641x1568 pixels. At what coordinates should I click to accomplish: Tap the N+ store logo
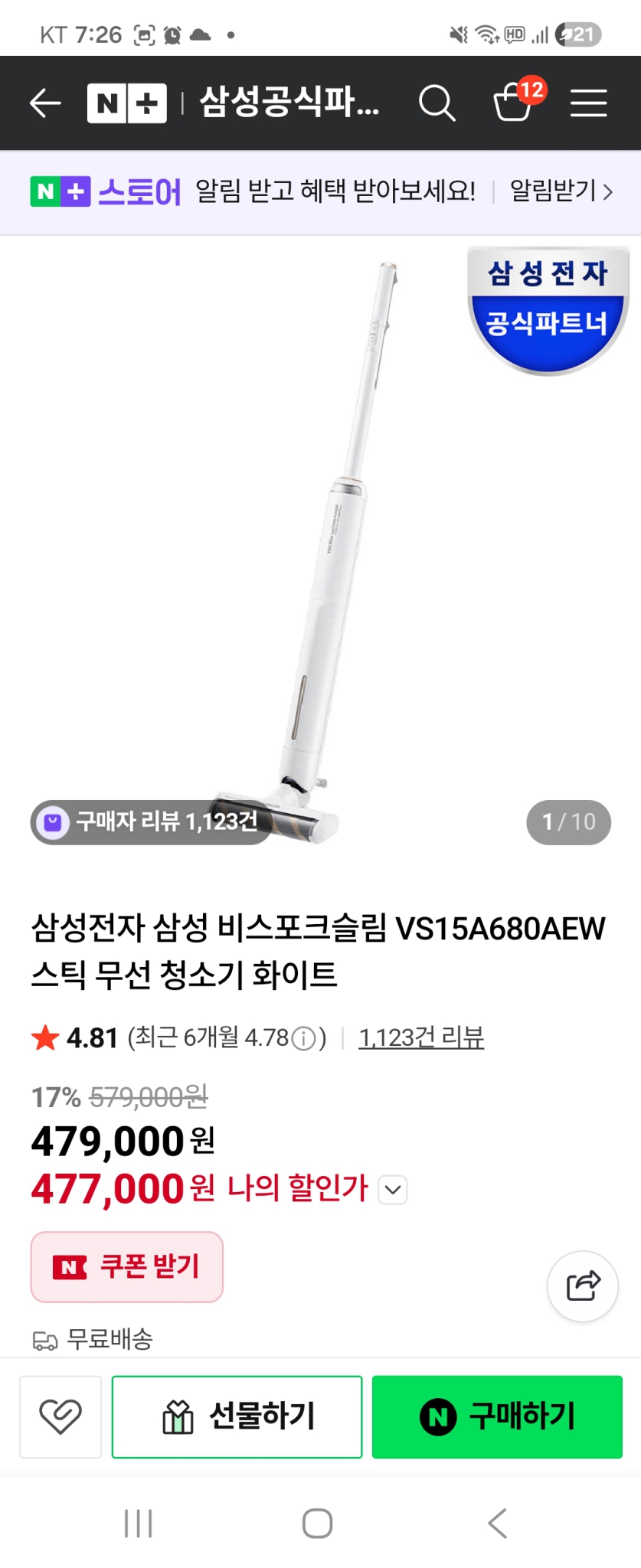pyautogui.click(x=127, y=103)
